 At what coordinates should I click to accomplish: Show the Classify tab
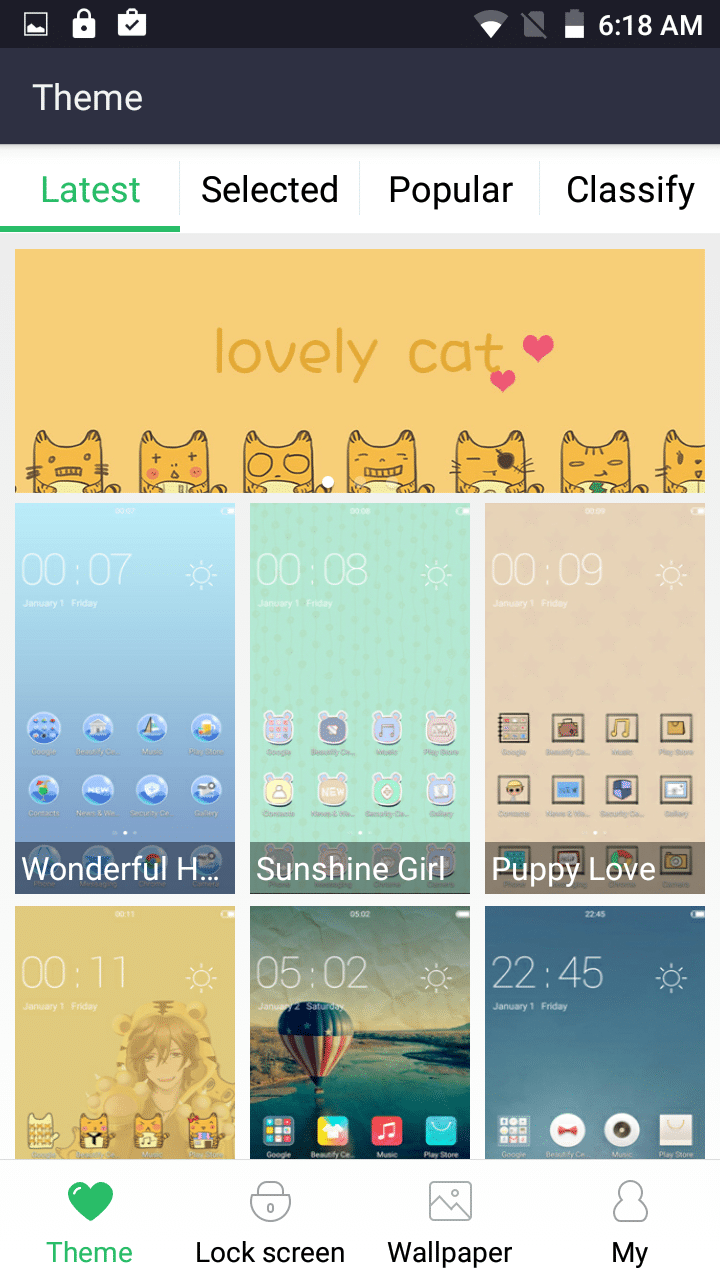click(630, 190)
